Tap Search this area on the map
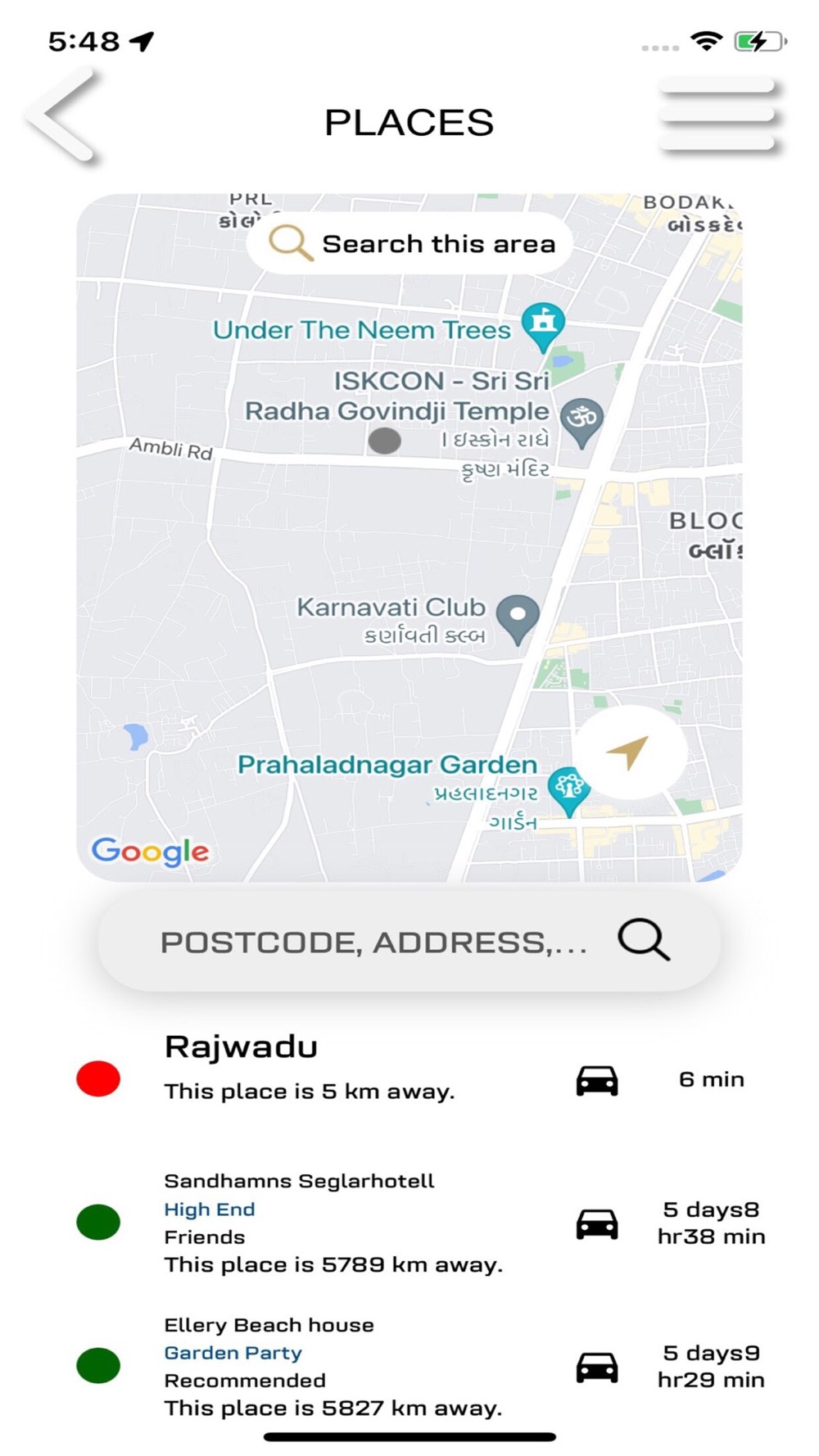The image size is (819, 1456). click(x=409, y=243)
